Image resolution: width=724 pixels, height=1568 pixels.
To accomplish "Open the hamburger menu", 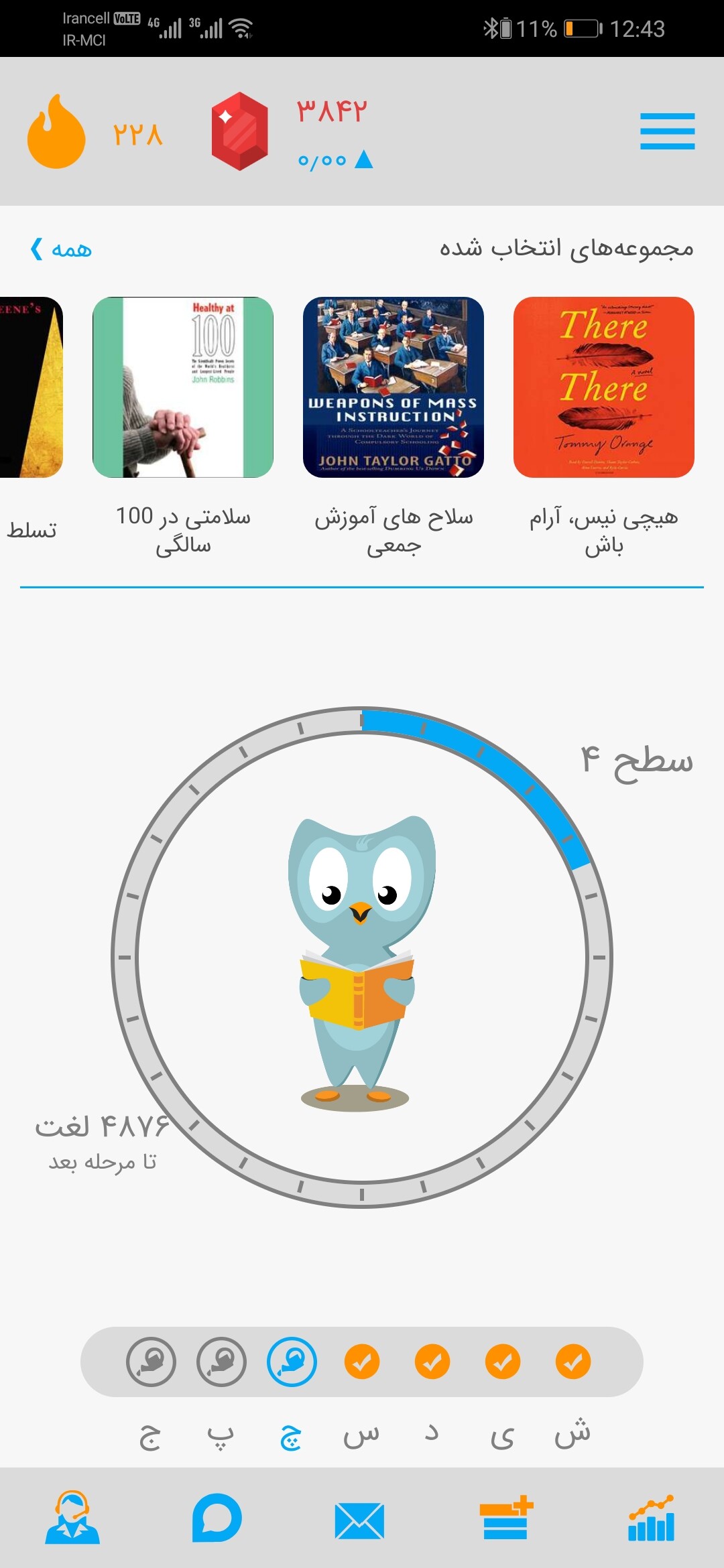I will [x=667, y=131].
